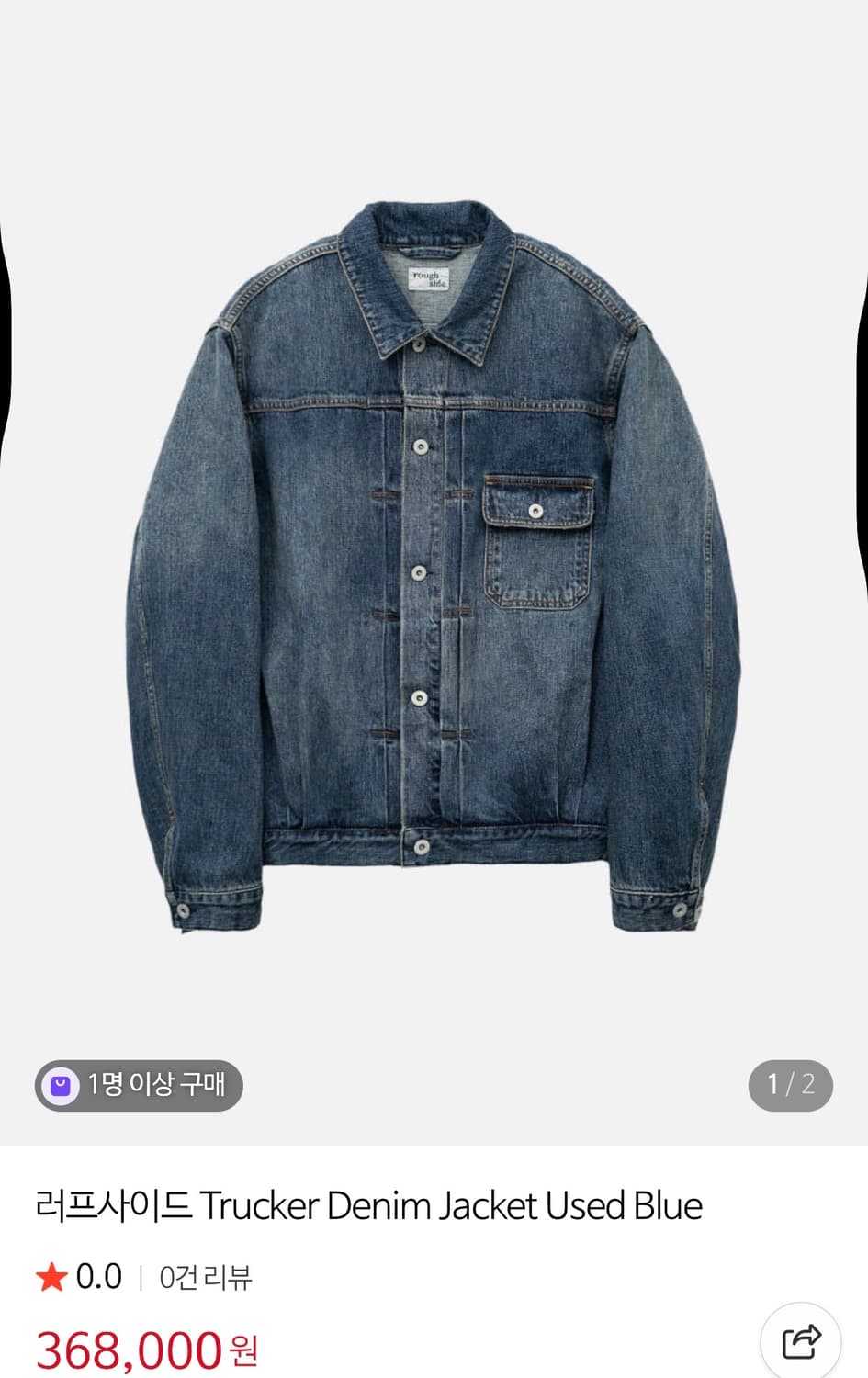The width and height of the screenshot is (868, 1378).
Task: Click the shopping bag symbol inside purchase pill
Action: tap(61, 1086)
